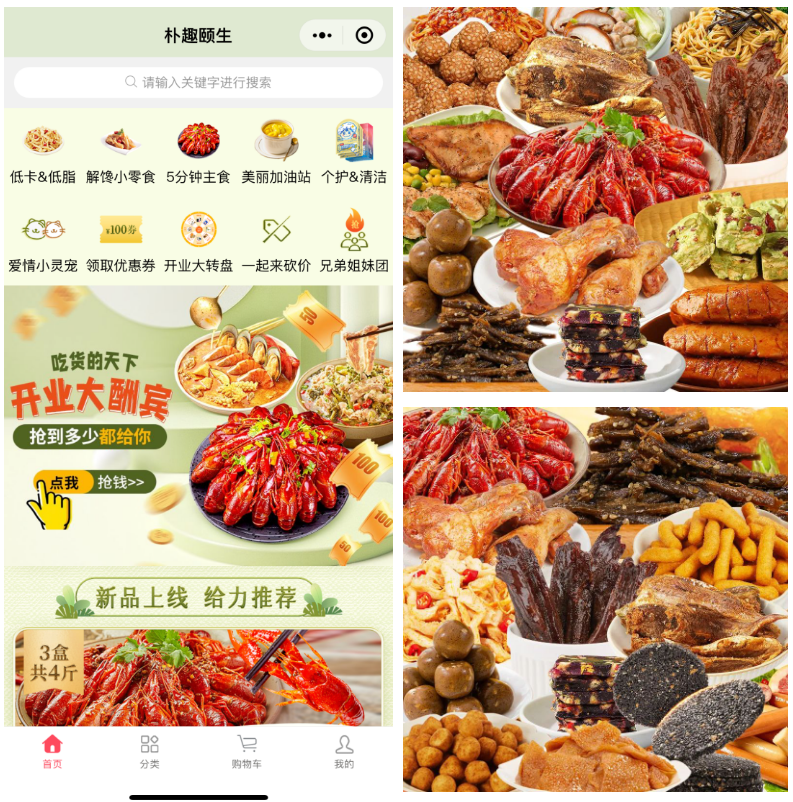Spin the 开业大转盘 lucky wheel icon
793x802 pixels.
pos(198,228)
